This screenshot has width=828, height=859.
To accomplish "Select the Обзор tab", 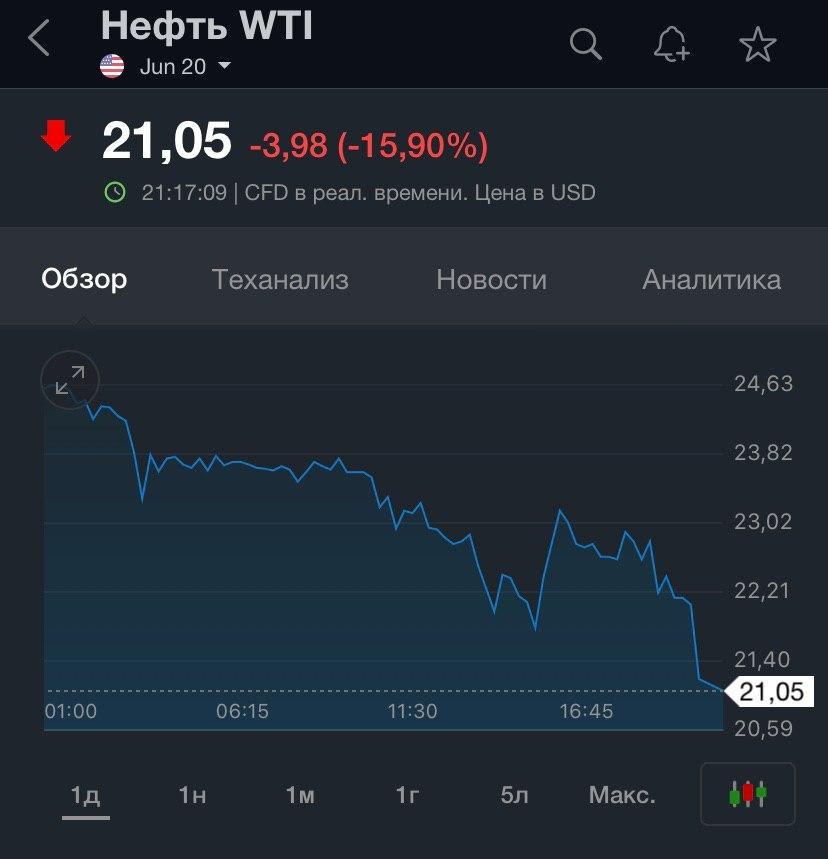I will tap(84, 279).
